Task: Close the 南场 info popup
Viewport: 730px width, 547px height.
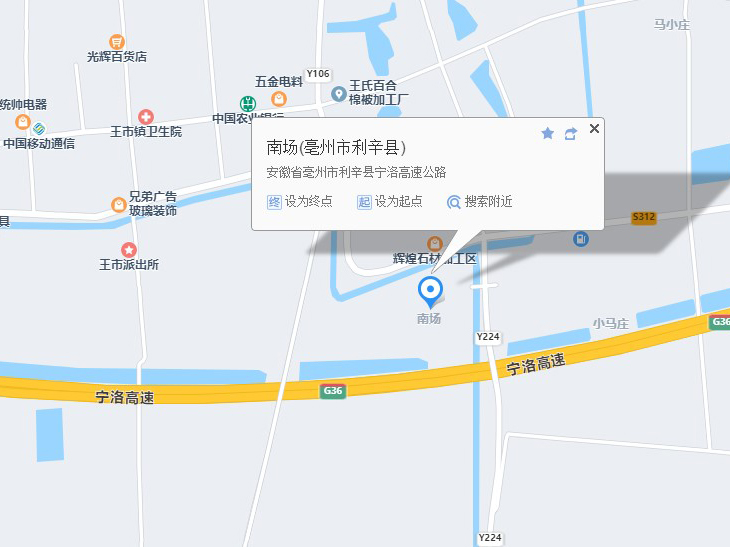Action: 594,128
